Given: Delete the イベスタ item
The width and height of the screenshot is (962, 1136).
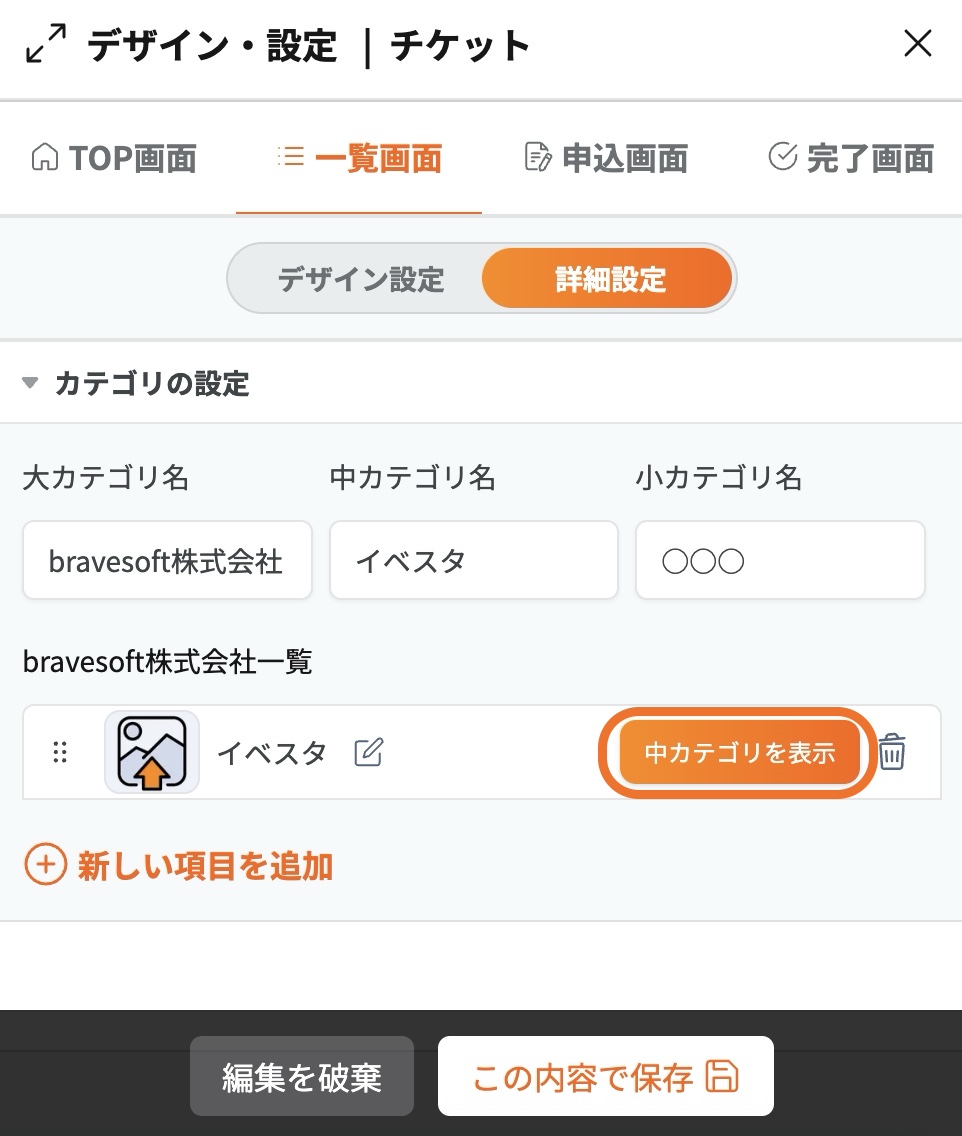Looking at the screenshot, I should (892, 752).
